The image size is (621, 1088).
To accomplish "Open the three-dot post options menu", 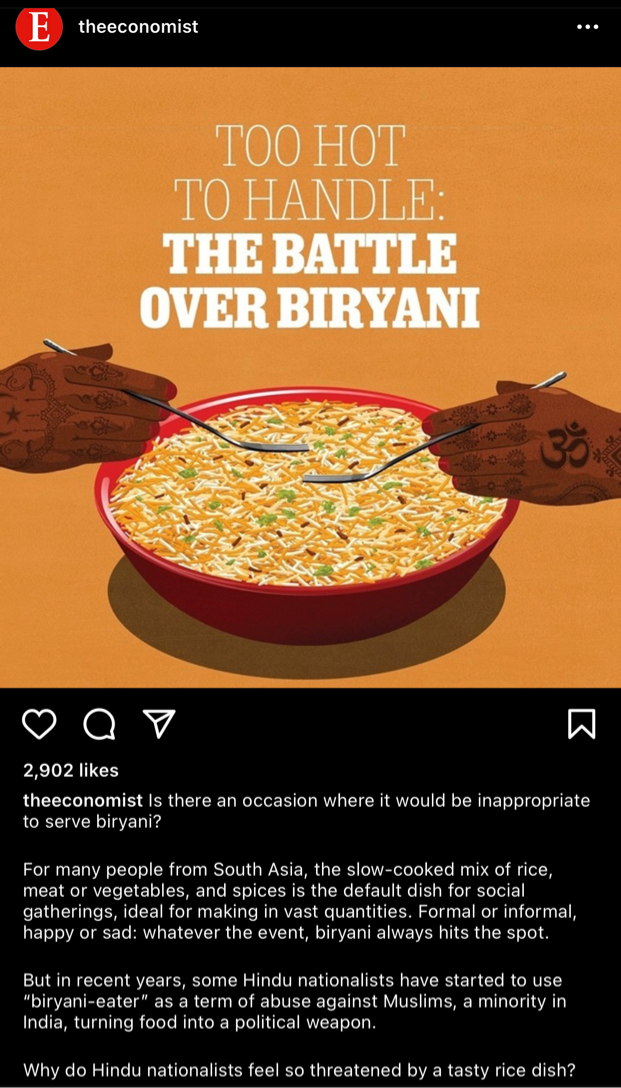I will (x=588, y=27).
